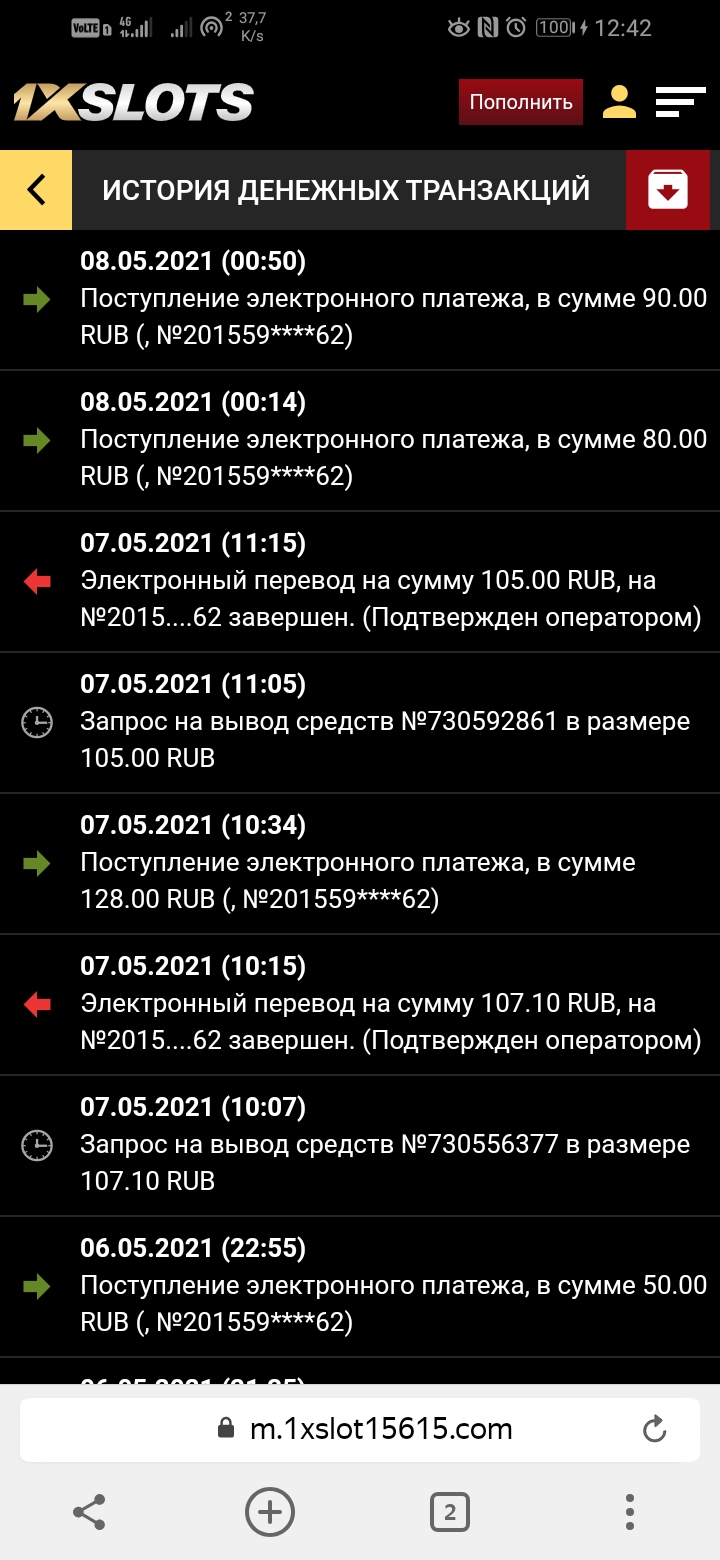The height and width of the screenshot is (1560, 720).
Task: Reload the page in the address bar
Action: pos(654,1429)
